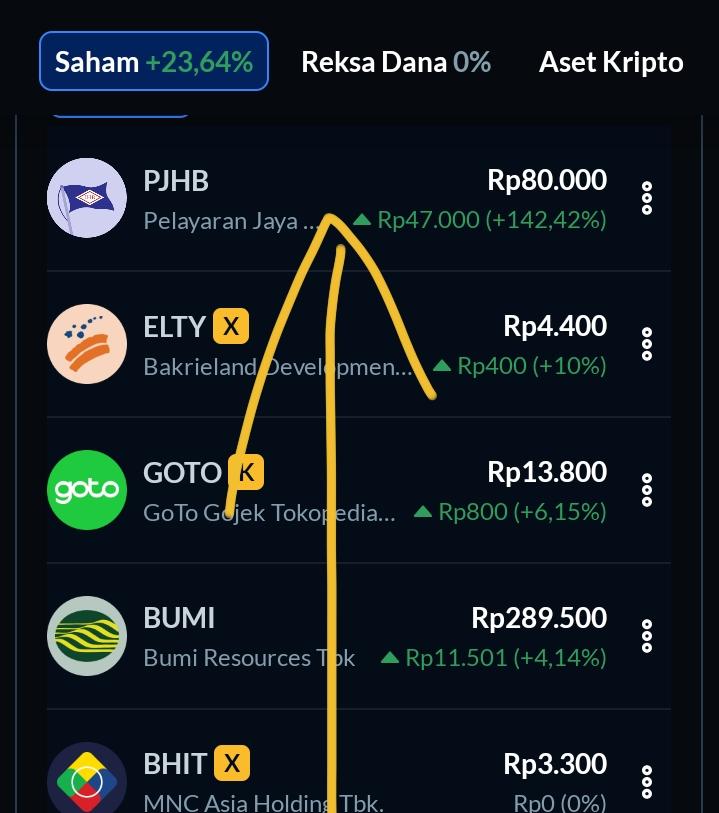
Task: Open the ELTY Bakrieland stock row
Action: (330, 344)
